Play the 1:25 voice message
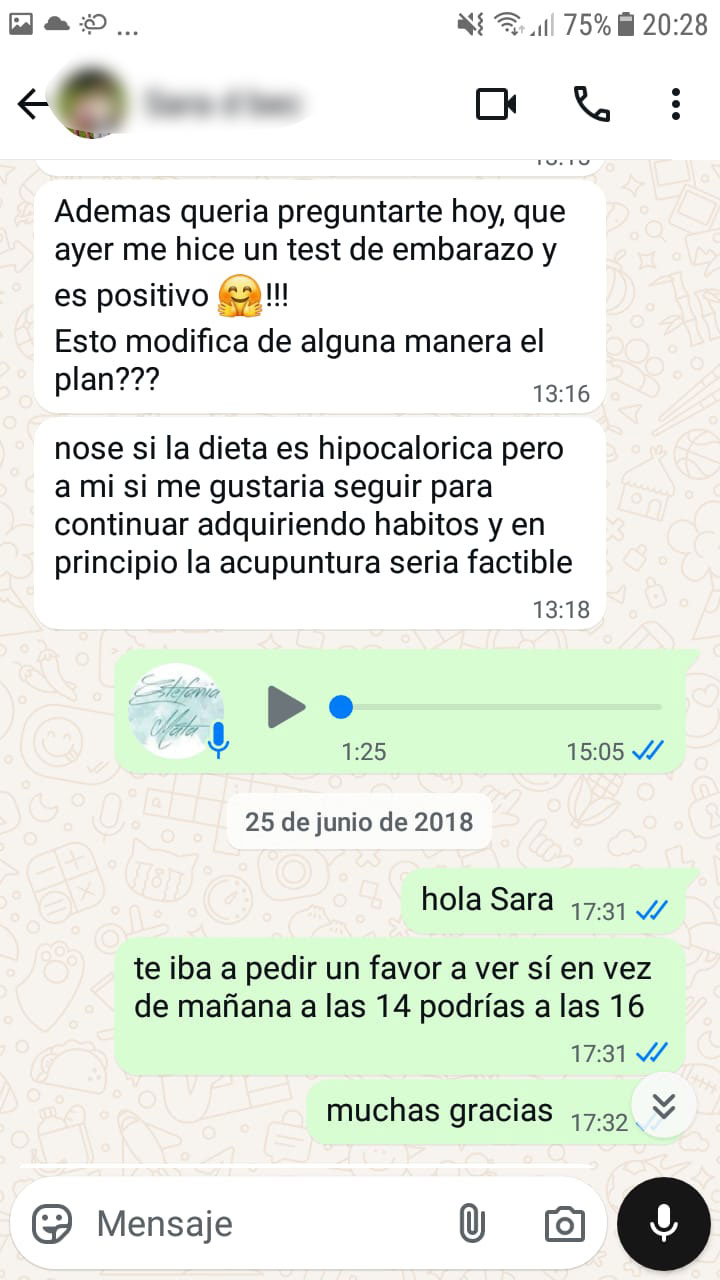The image size is (720, 1280). coord(287,708)
